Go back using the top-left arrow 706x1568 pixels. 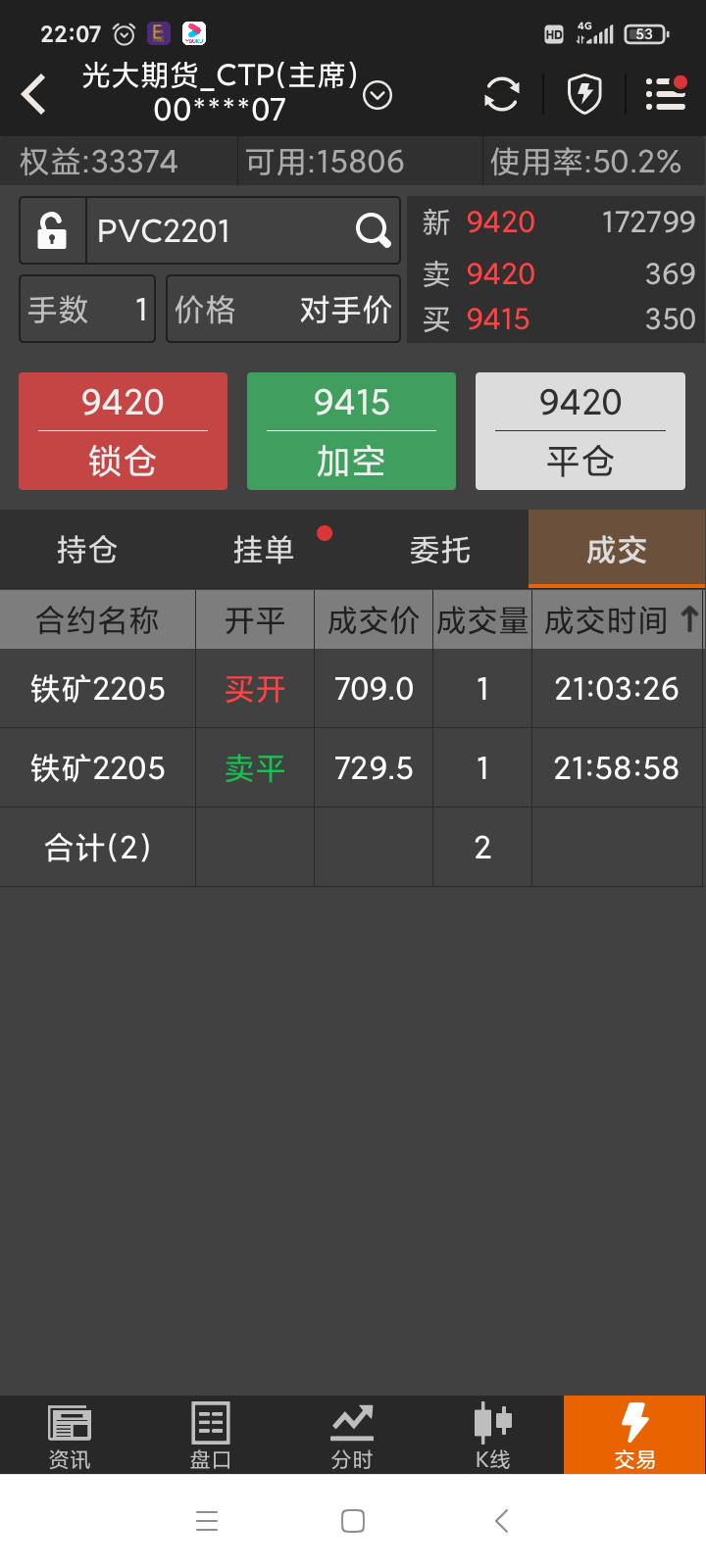[x=34, y=95]
